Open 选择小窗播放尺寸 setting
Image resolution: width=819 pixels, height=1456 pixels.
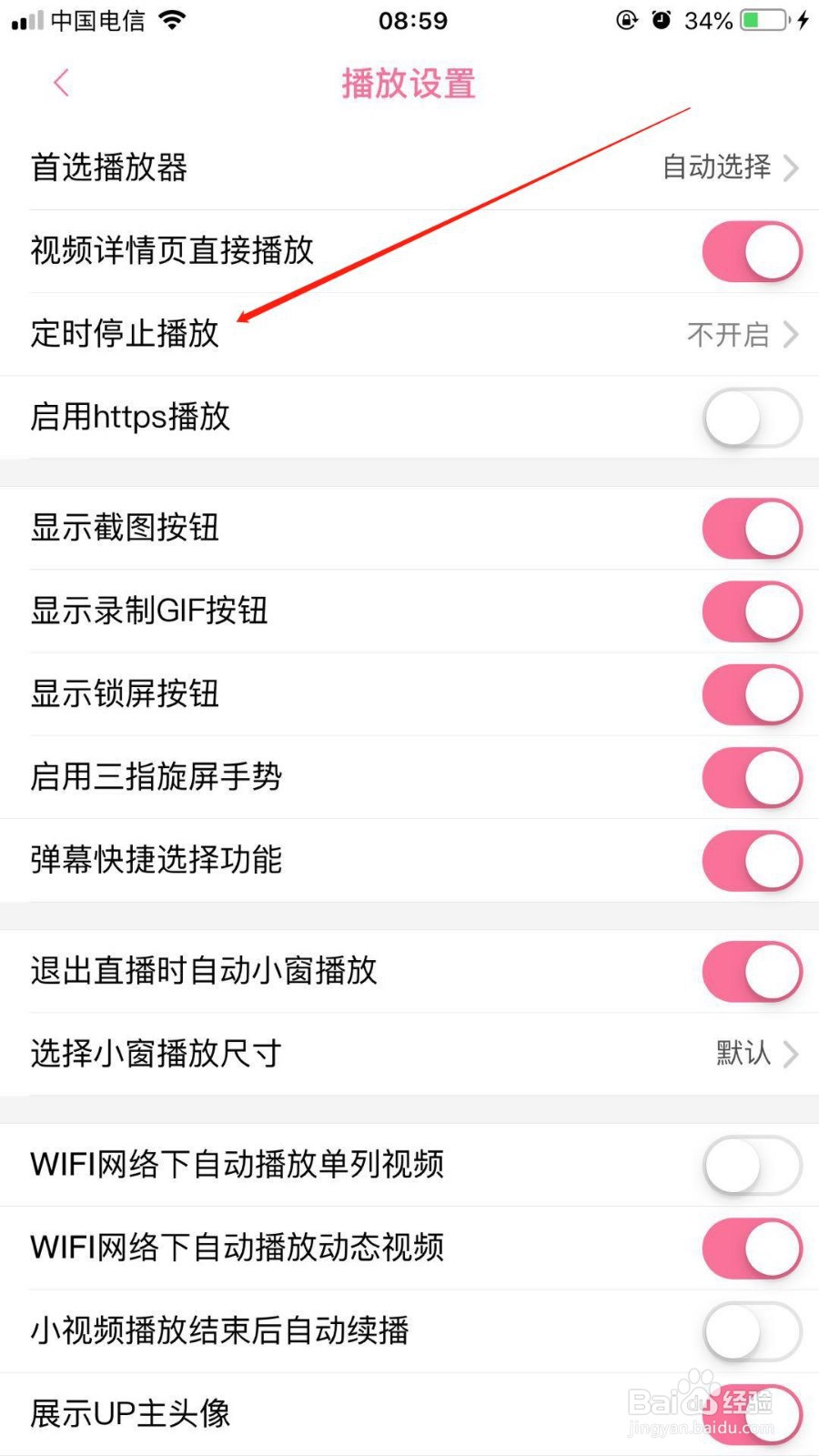409,1054
